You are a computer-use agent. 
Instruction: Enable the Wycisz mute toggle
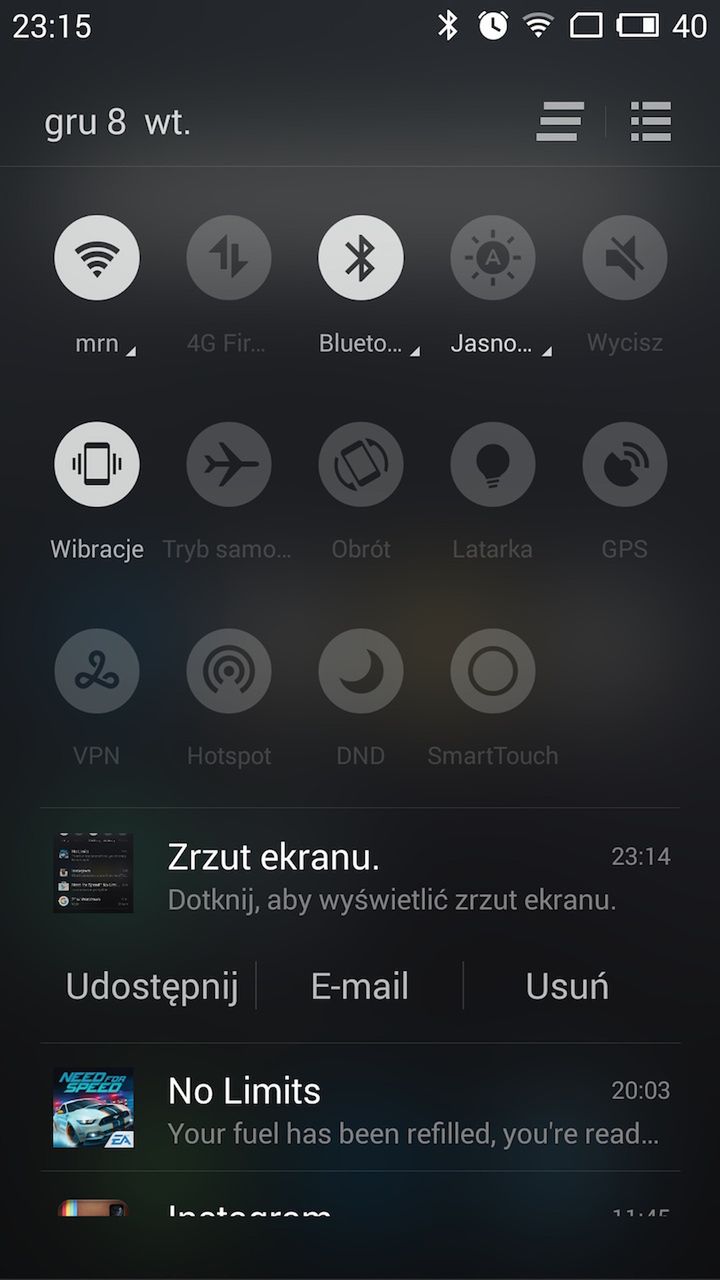[625, 258]
